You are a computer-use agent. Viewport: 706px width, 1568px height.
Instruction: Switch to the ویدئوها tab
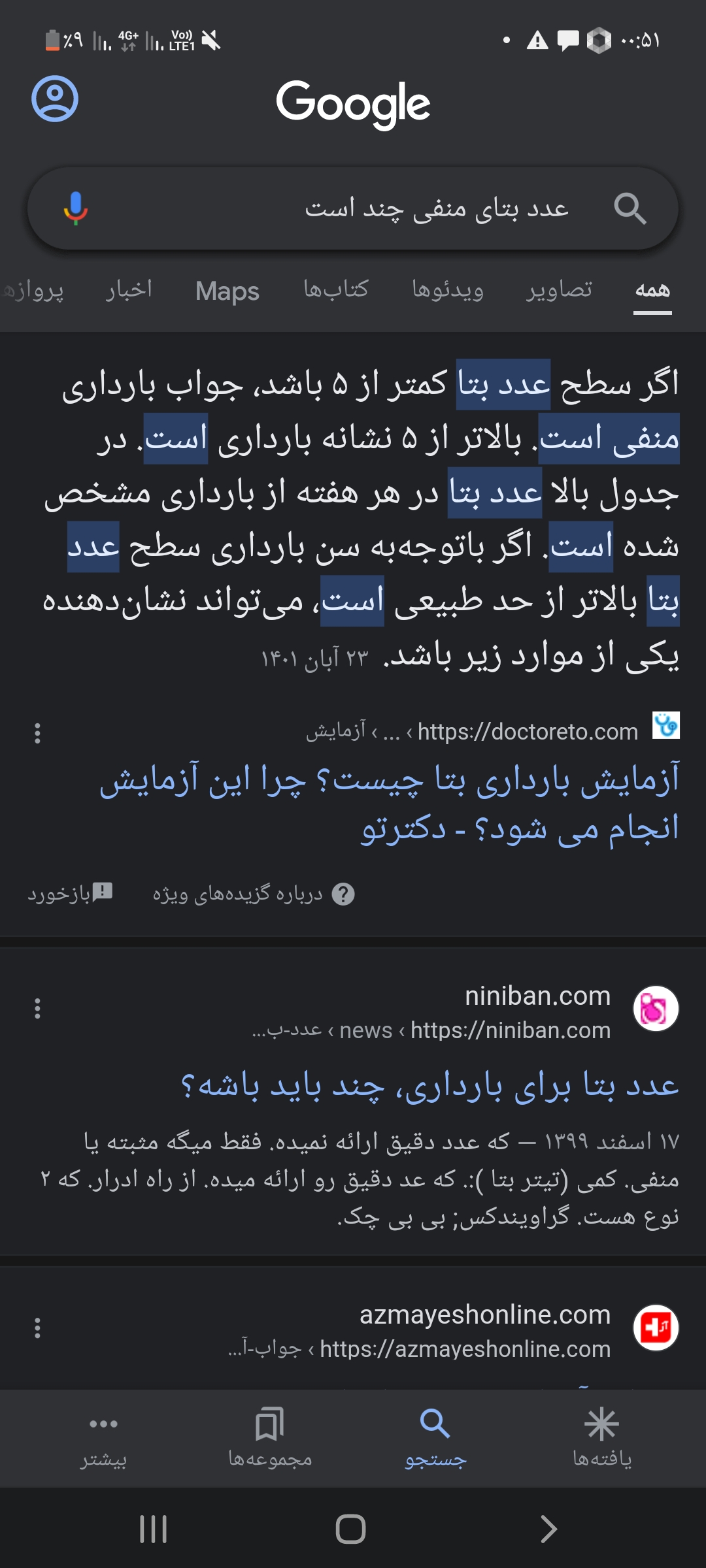448,289
